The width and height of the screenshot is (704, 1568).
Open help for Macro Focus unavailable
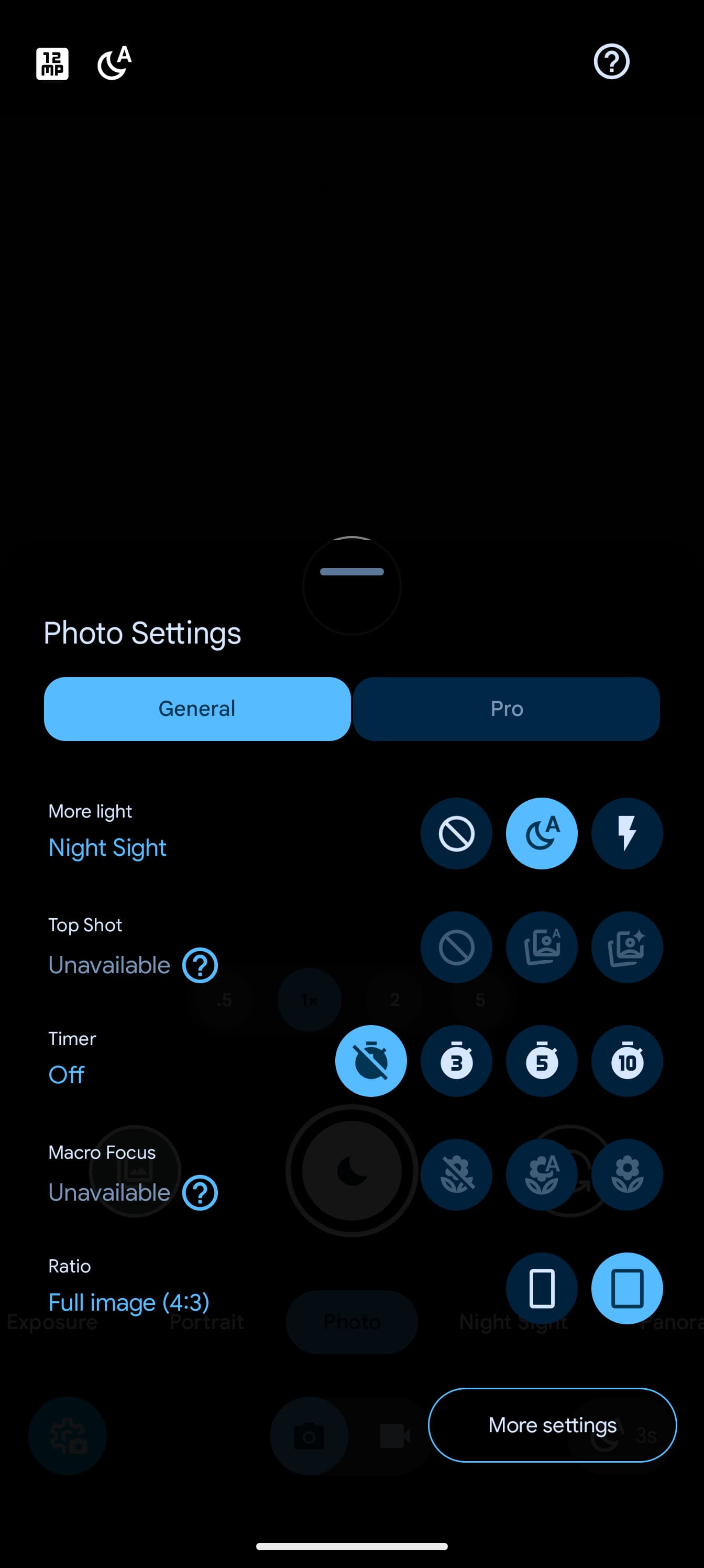[x=200, y=1193]
